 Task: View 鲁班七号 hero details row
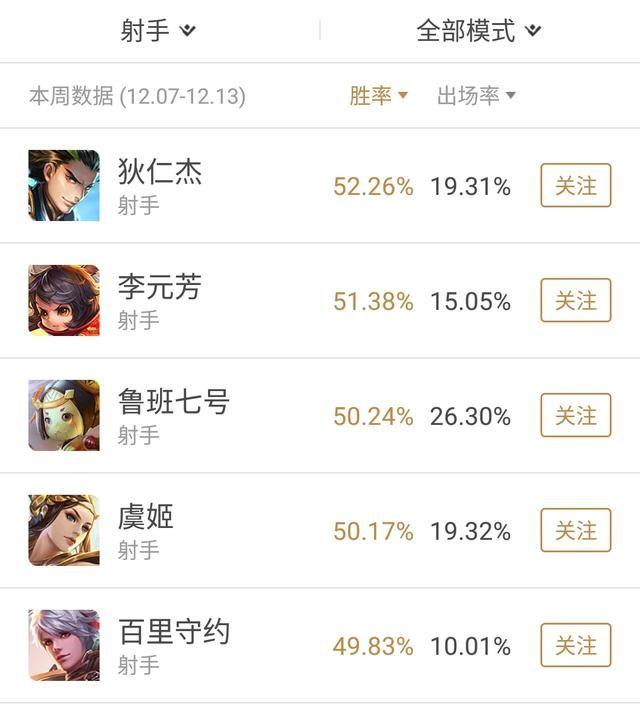(x=172, y=415)
